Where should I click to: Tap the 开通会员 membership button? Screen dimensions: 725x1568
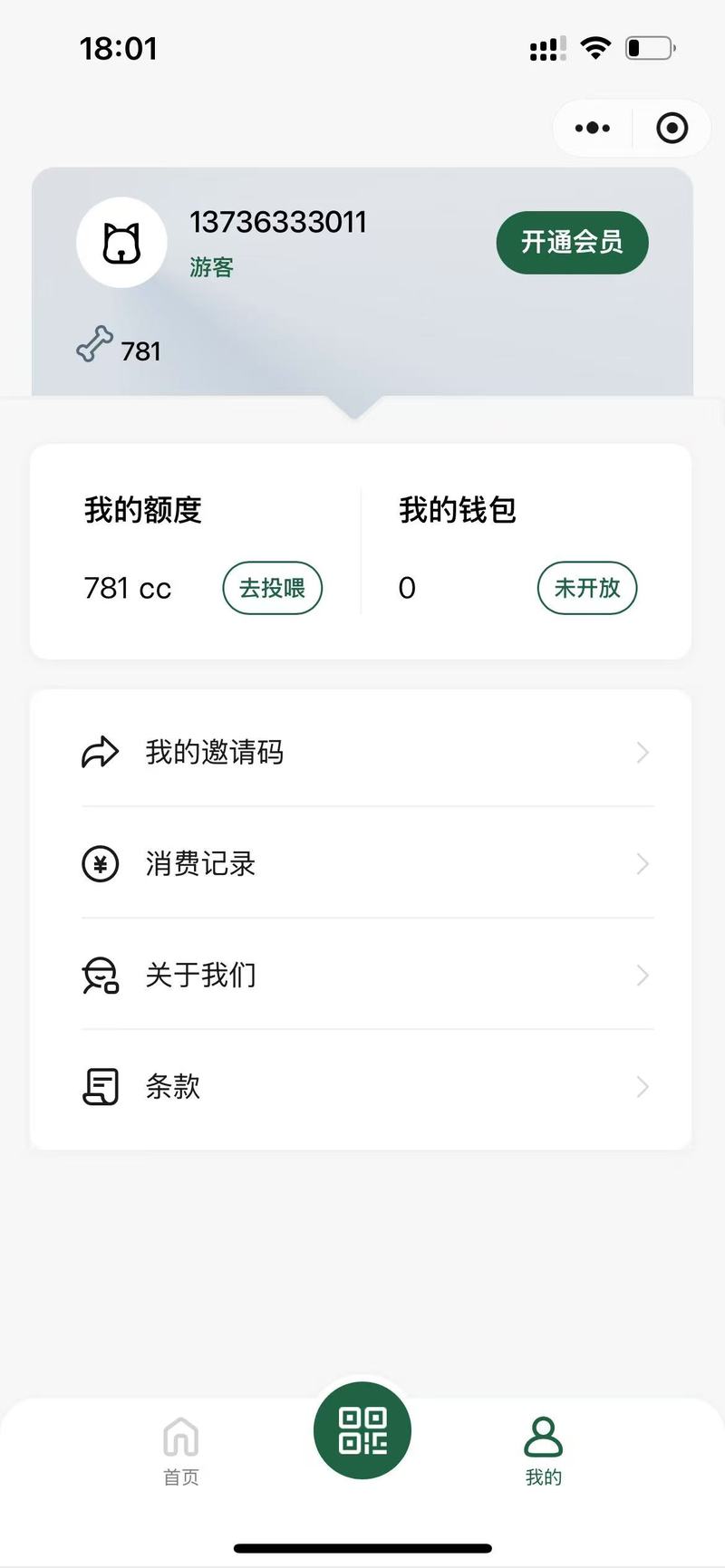[572, 242]
